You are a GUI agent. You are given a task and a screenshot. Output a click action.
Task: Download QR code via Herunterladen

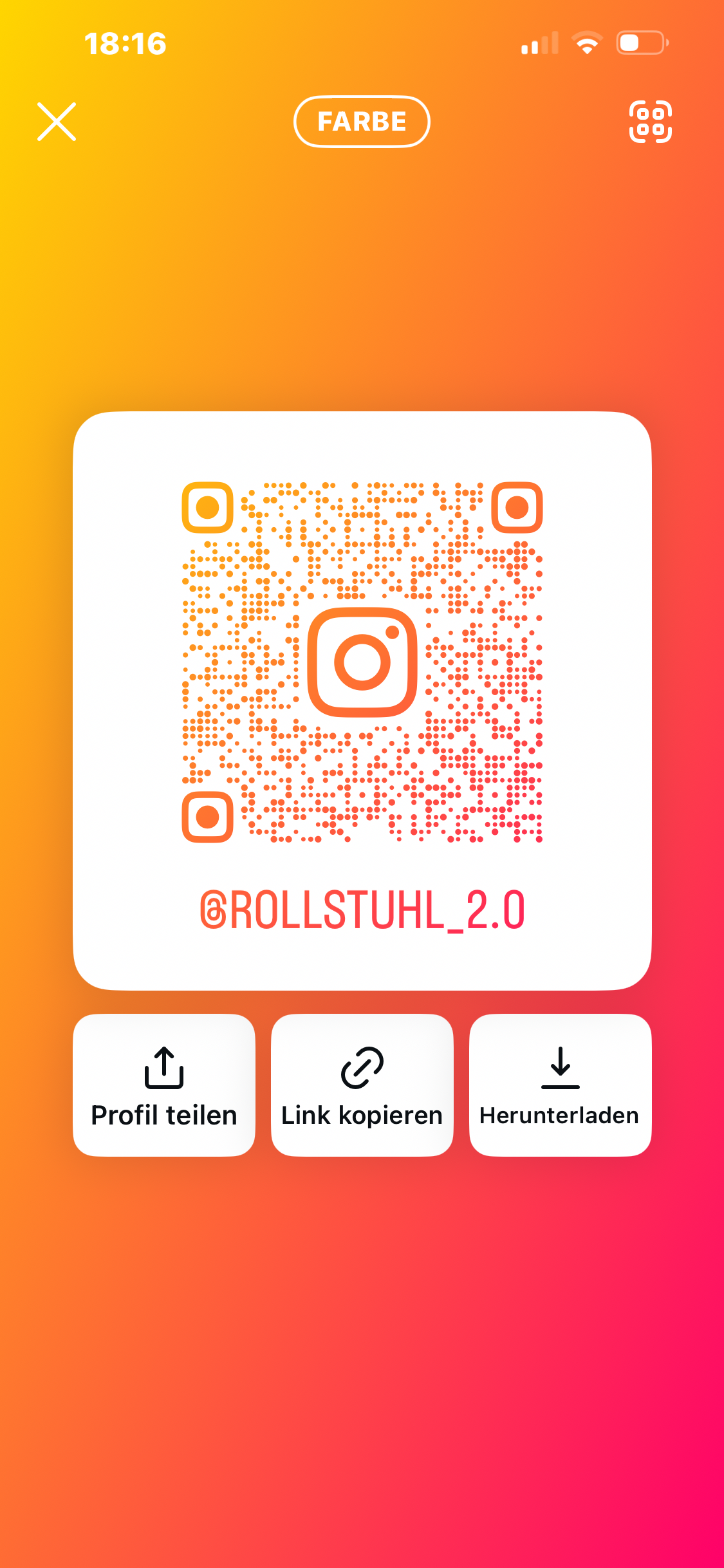(560, 1085)
